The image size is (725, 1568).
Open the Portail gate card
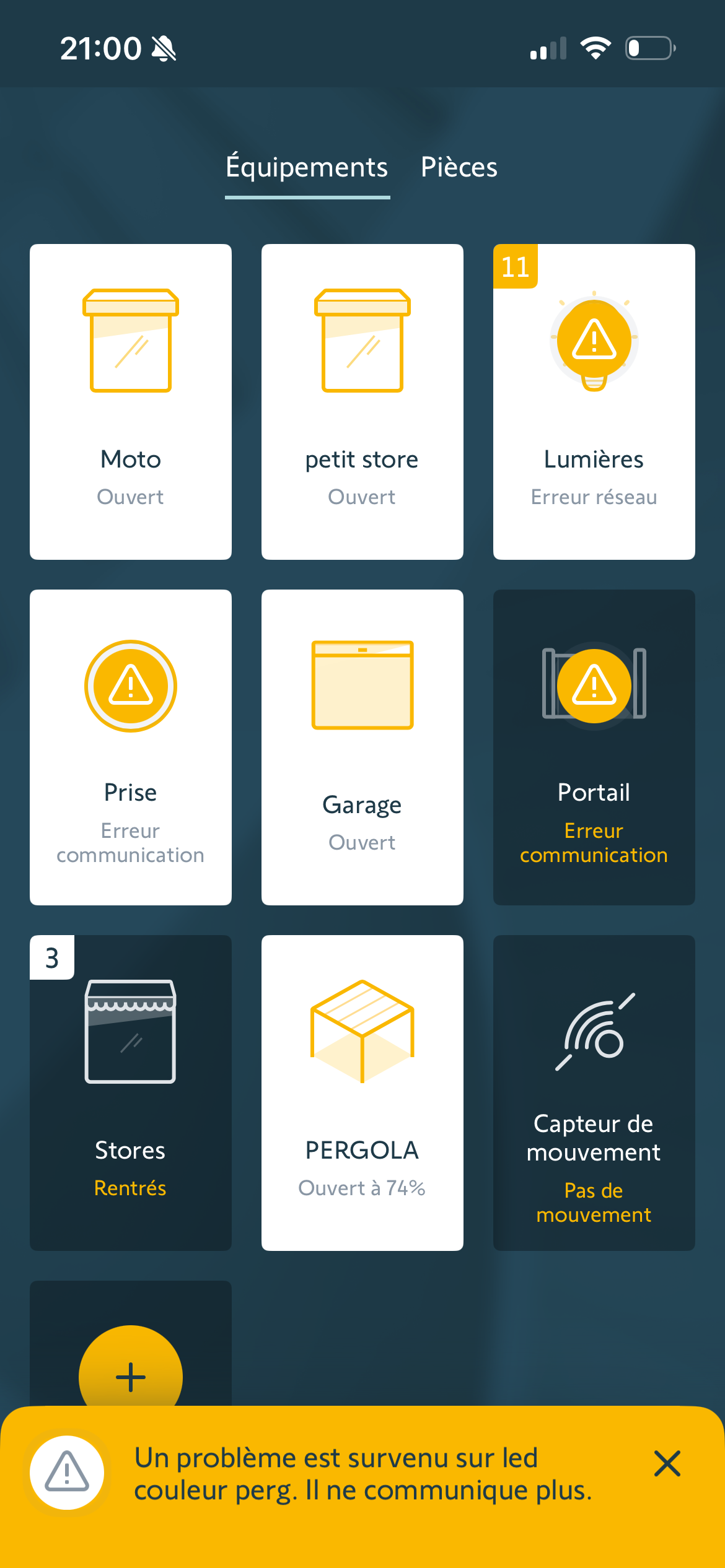594,747
